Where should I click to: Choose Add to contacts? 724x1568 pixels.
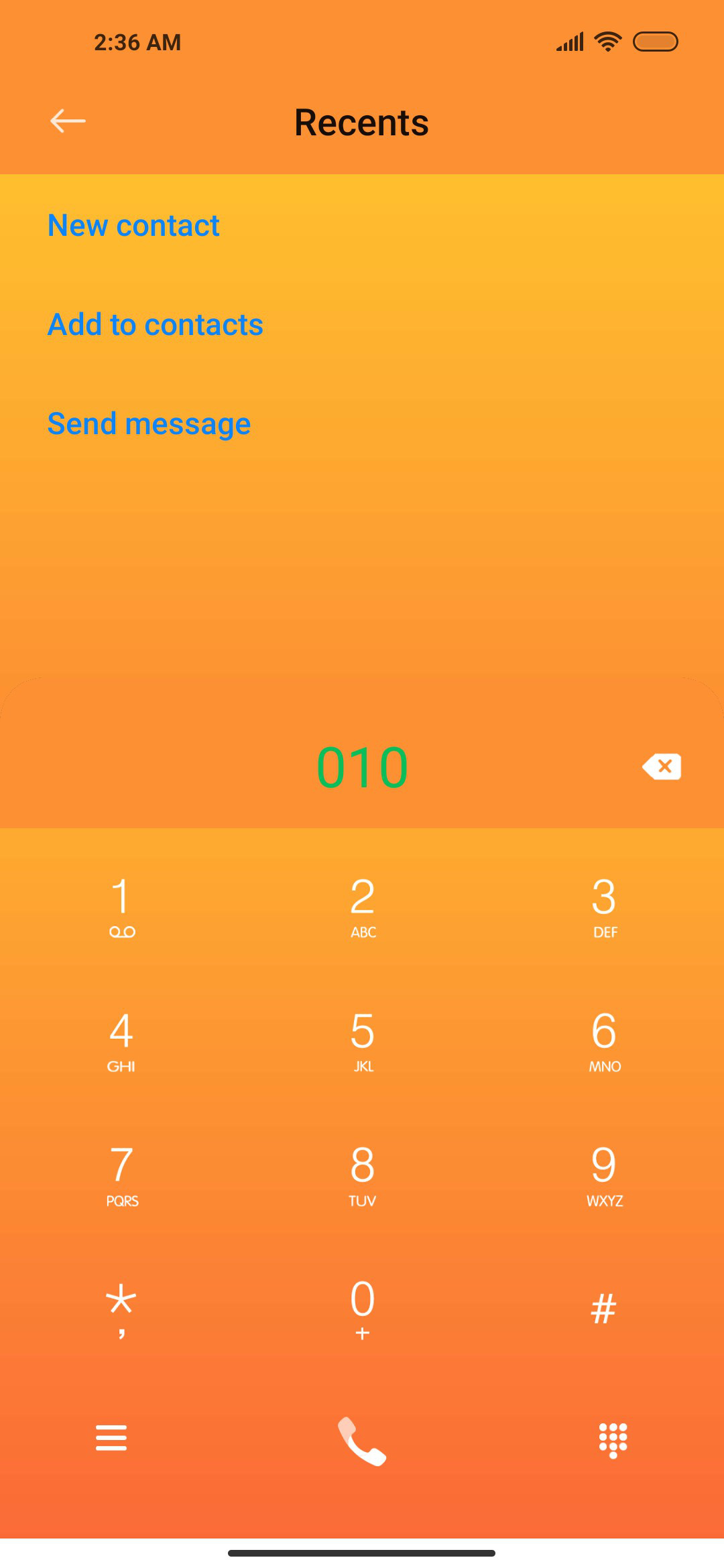155,325
